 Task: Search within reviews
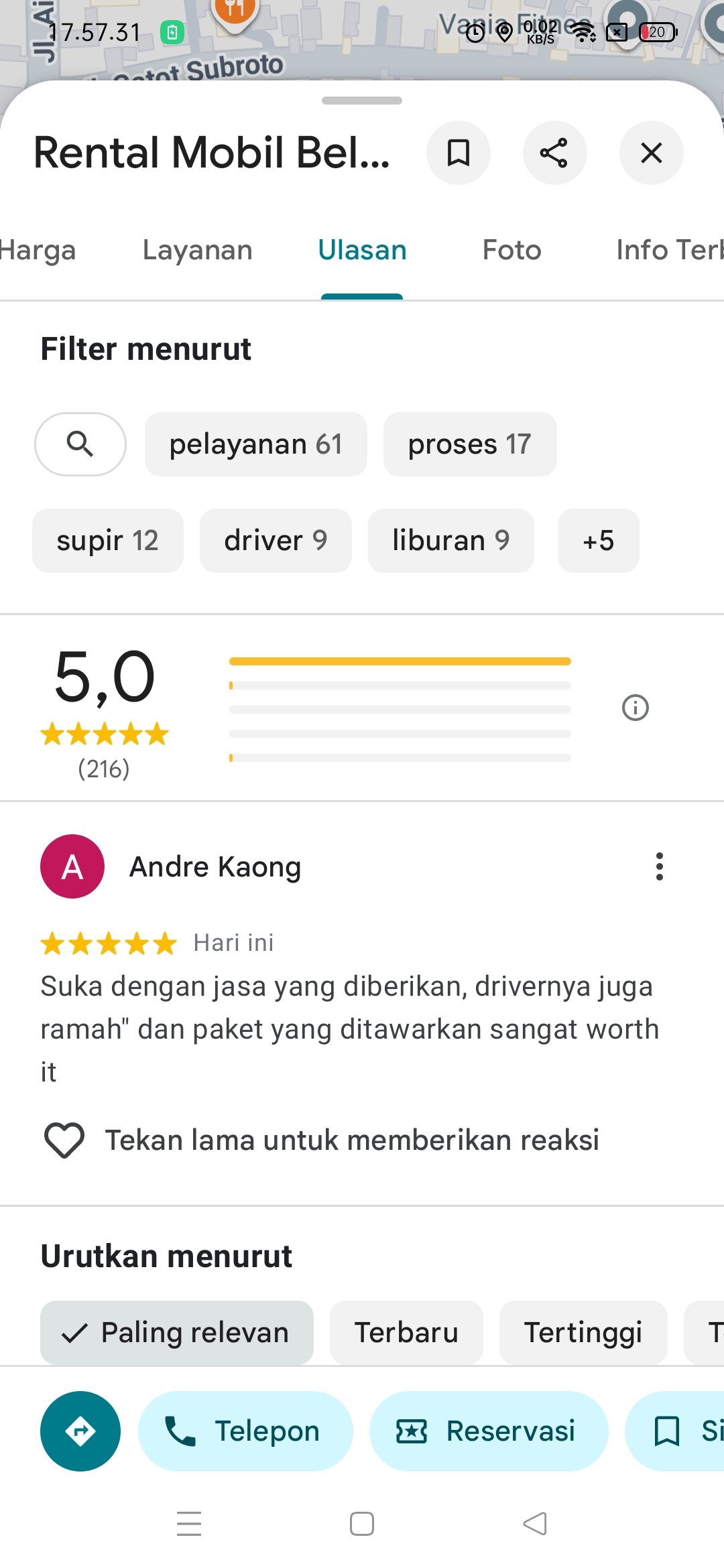[80, 444]
